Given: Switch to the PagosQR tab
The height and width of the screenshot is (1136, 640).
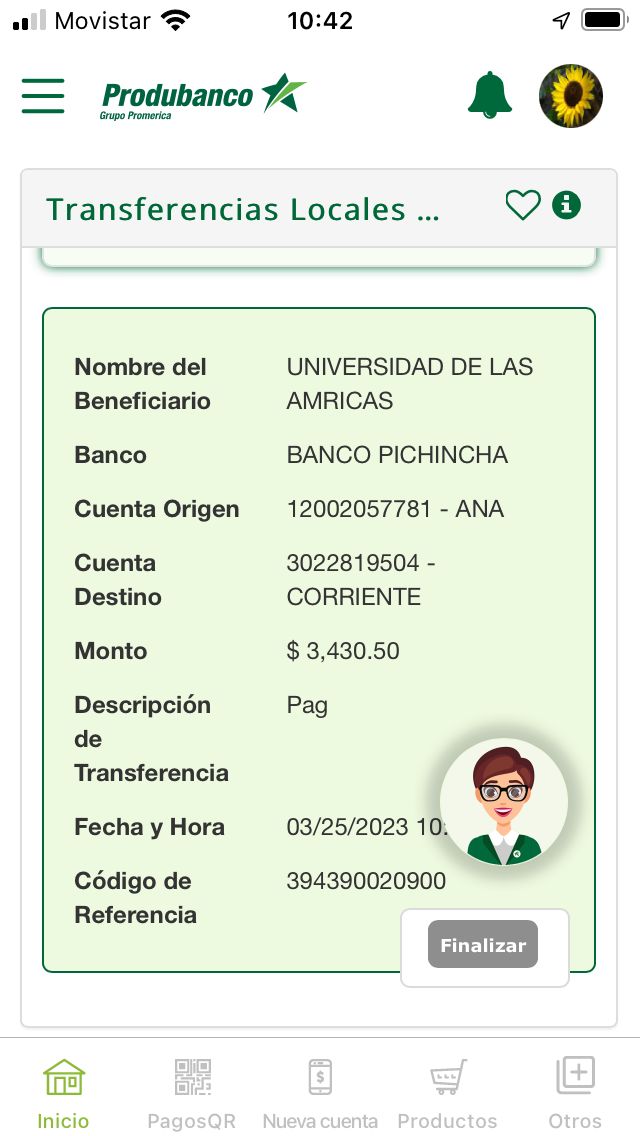Looking at the screenshot, I should coord(192,1093).
